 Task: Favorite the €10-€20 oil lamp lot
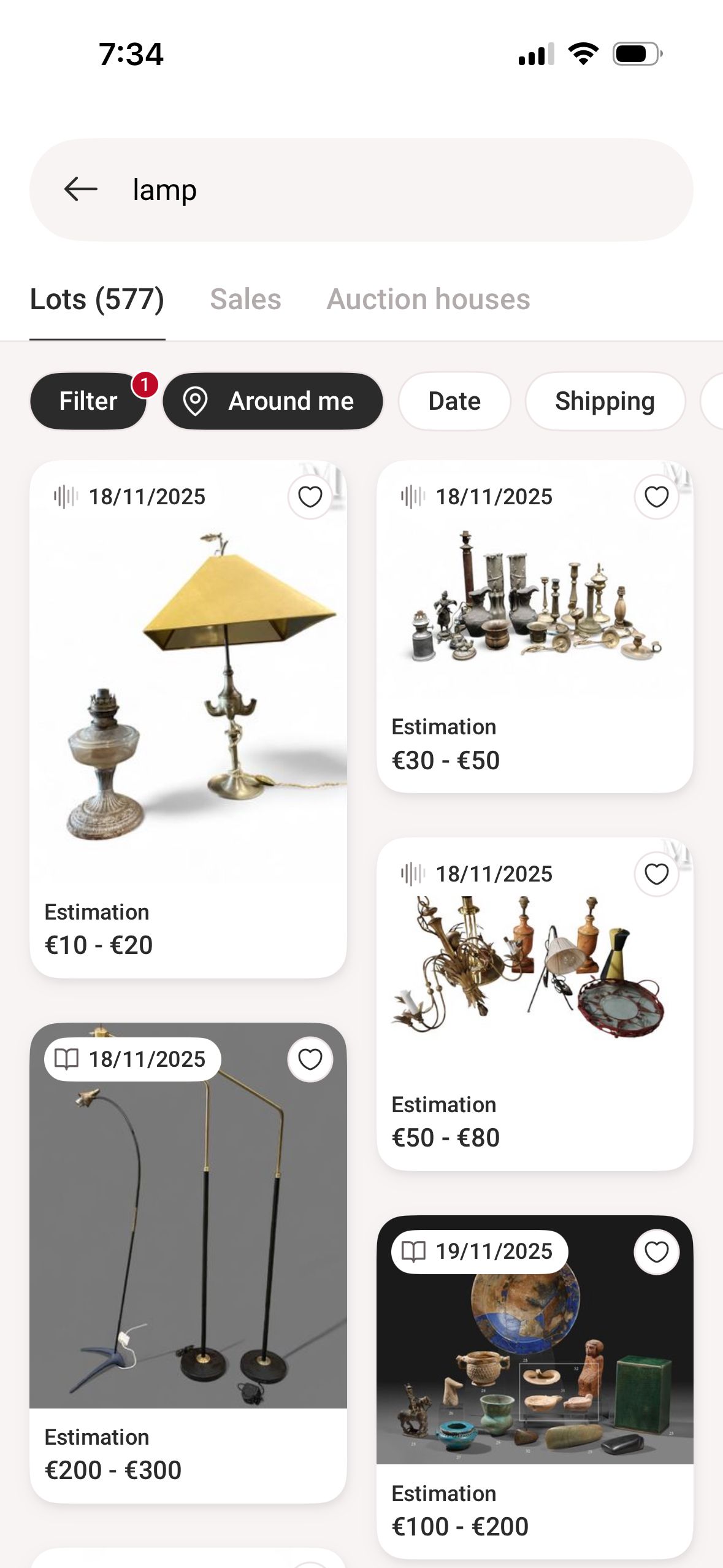(310, 496)
